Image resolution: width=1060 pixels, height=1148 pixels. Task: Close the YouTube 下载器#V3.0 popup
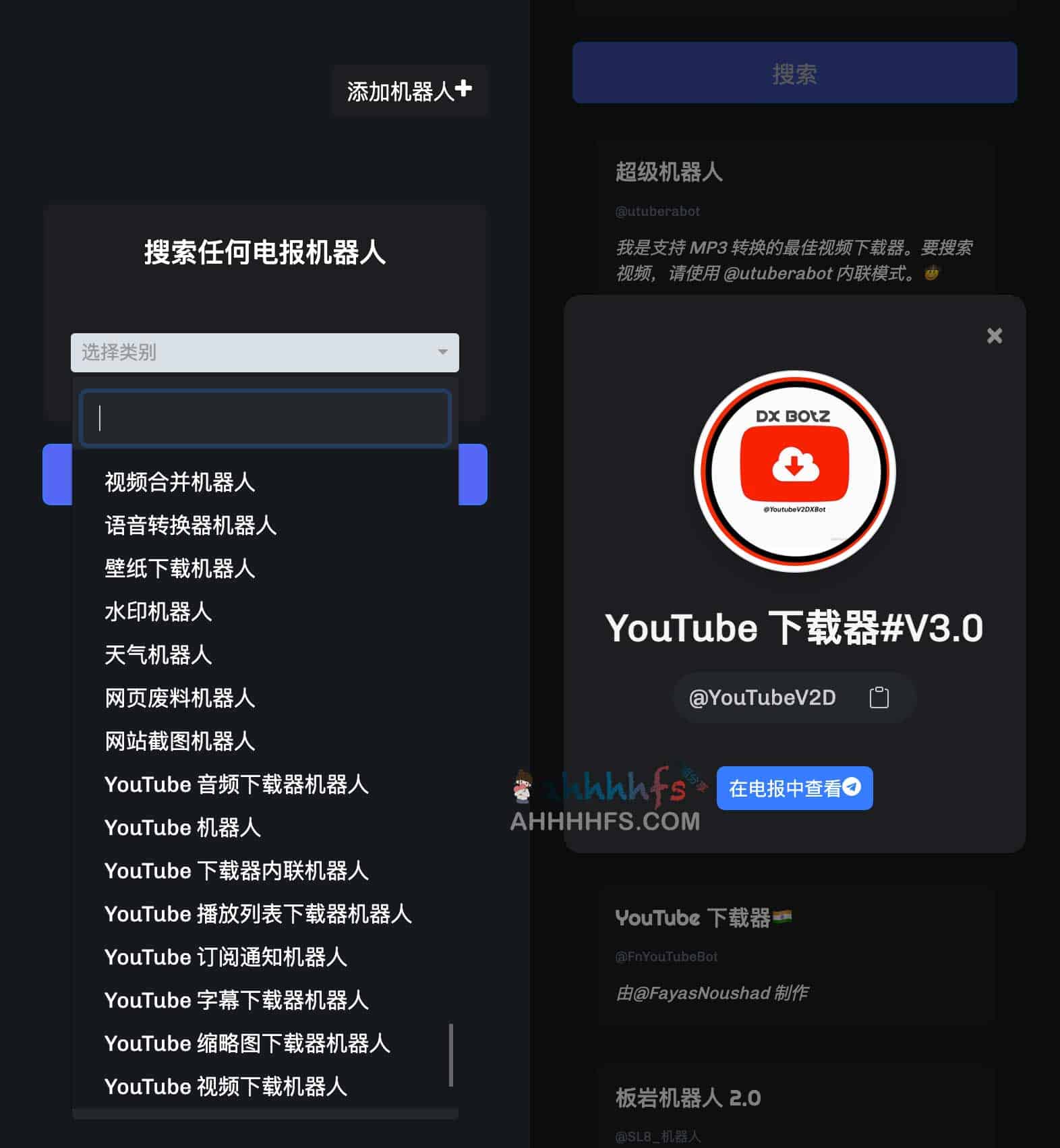pos(994,335)
